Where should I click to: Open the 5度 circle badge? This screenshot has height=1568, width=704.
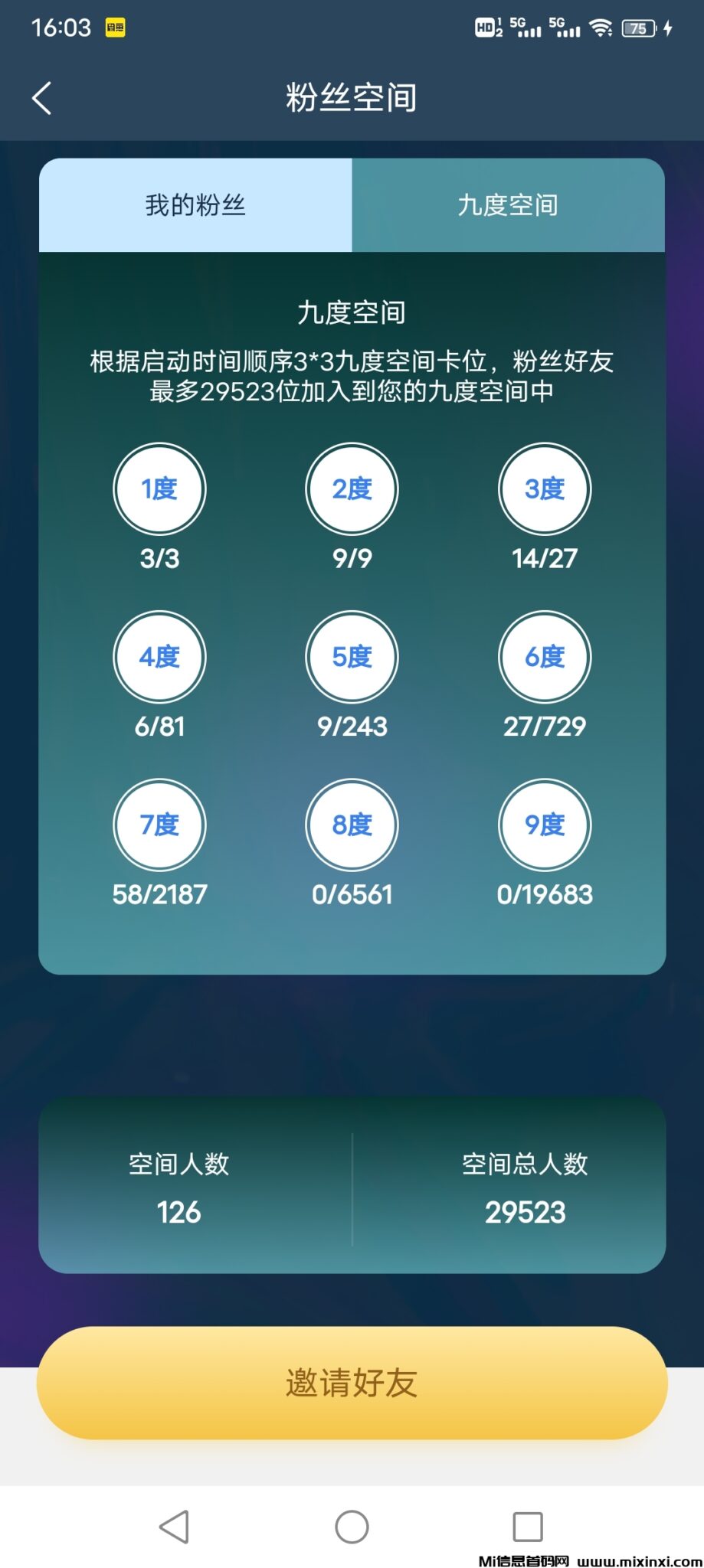[x=352, y=657]
